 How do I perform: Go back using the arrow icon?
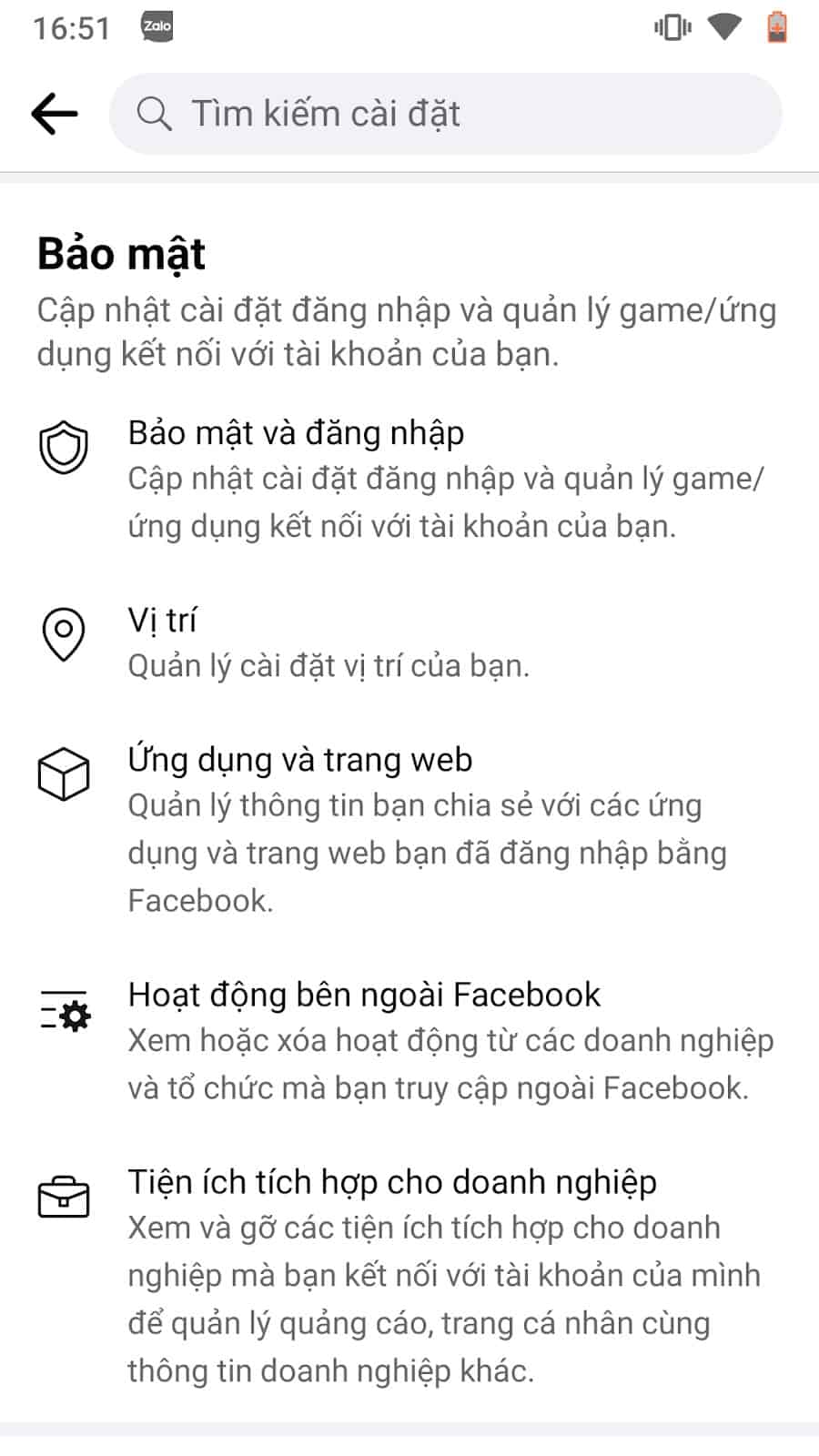click(55, 114)
